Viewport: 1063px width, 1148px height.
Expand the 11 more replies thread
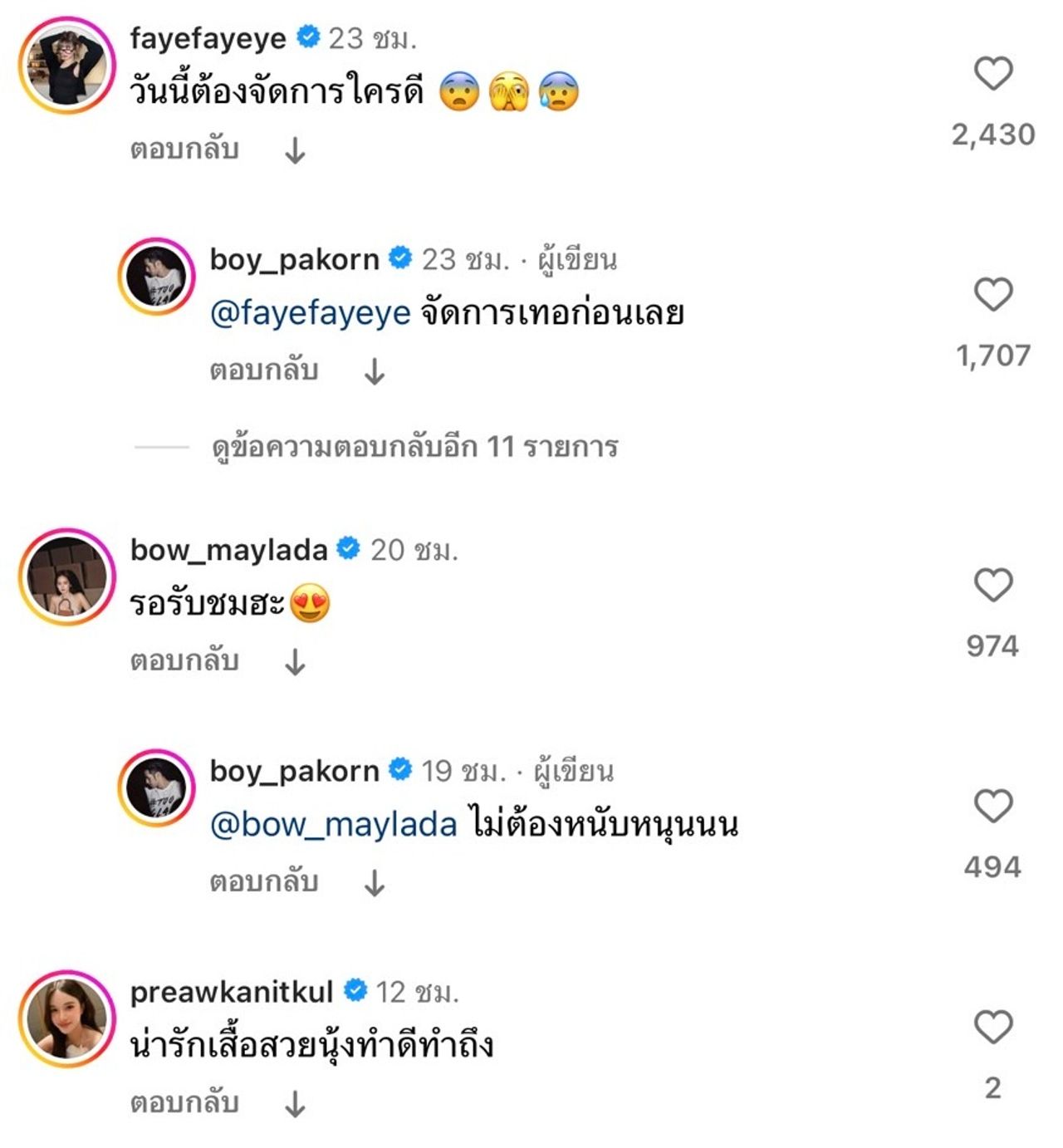click(414, 447)
